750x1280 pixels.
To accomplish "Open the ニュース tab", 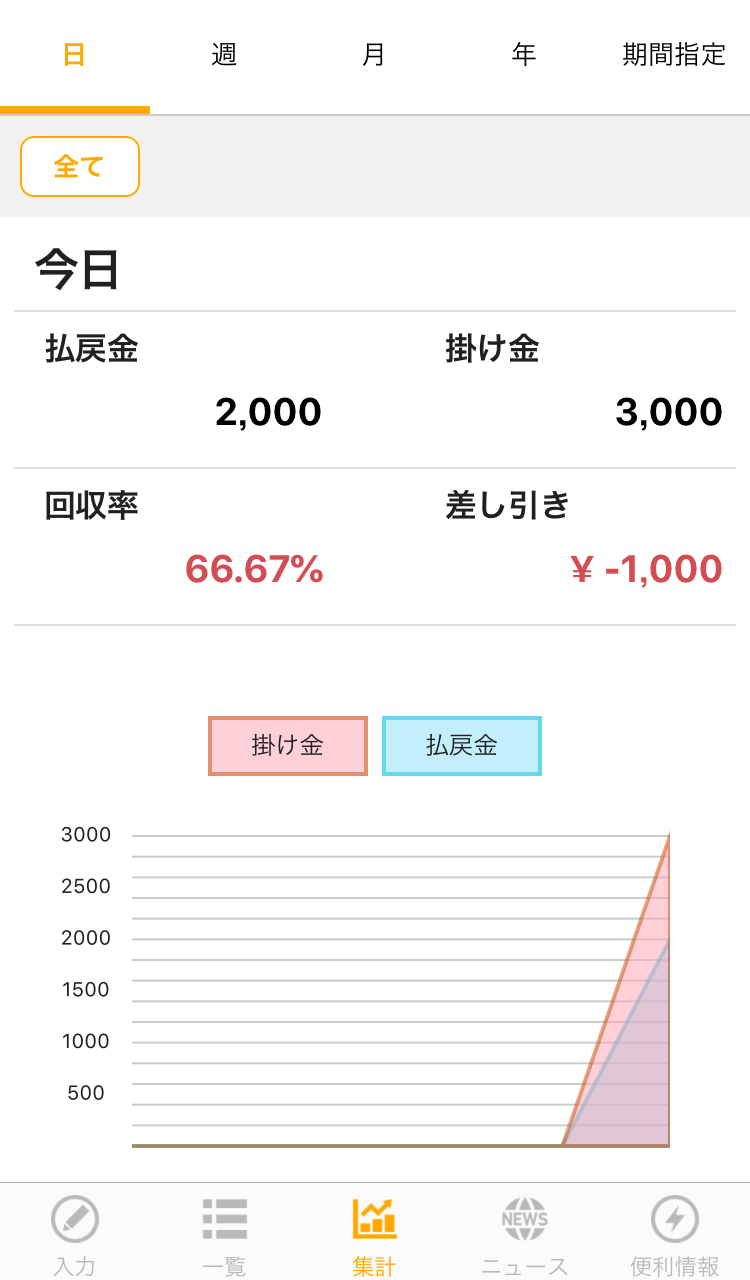I will tap(525, 1233).
